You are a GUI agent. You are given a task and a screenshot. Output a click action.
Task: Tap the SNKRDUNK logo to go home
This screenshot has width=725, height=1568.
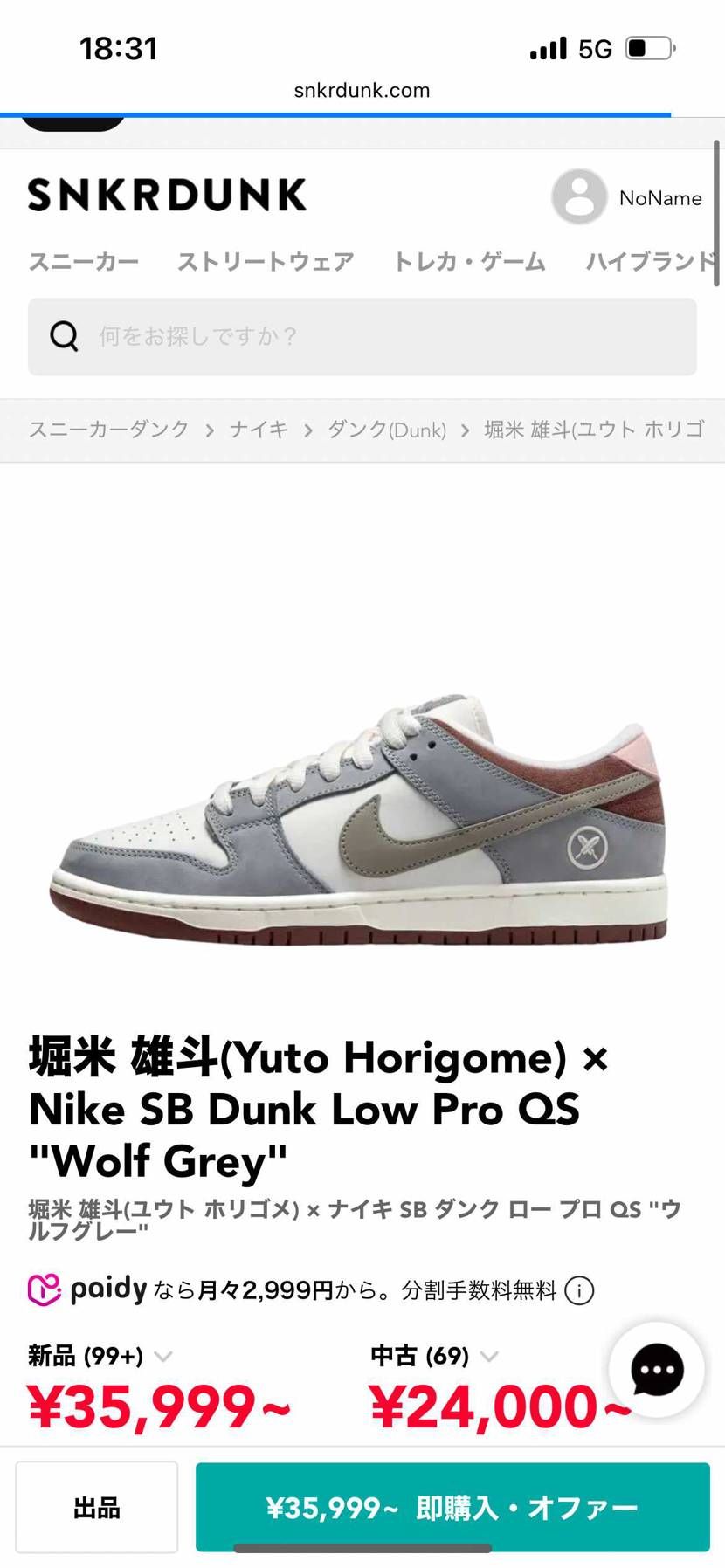(167, 195)
